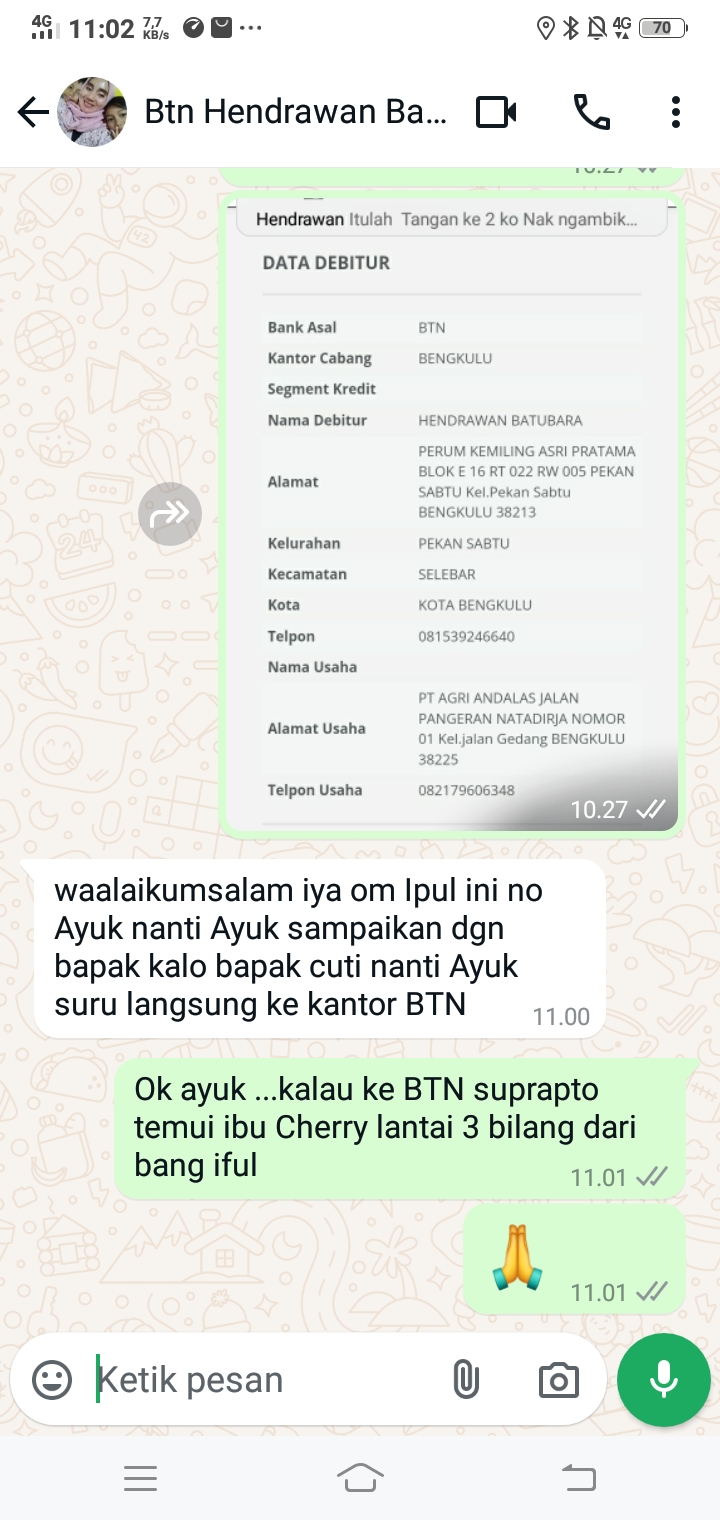Start a video call
Image resolution: width=720 pixels, height=1520 pixels.
pyautogui.click(x=496, y=112)
